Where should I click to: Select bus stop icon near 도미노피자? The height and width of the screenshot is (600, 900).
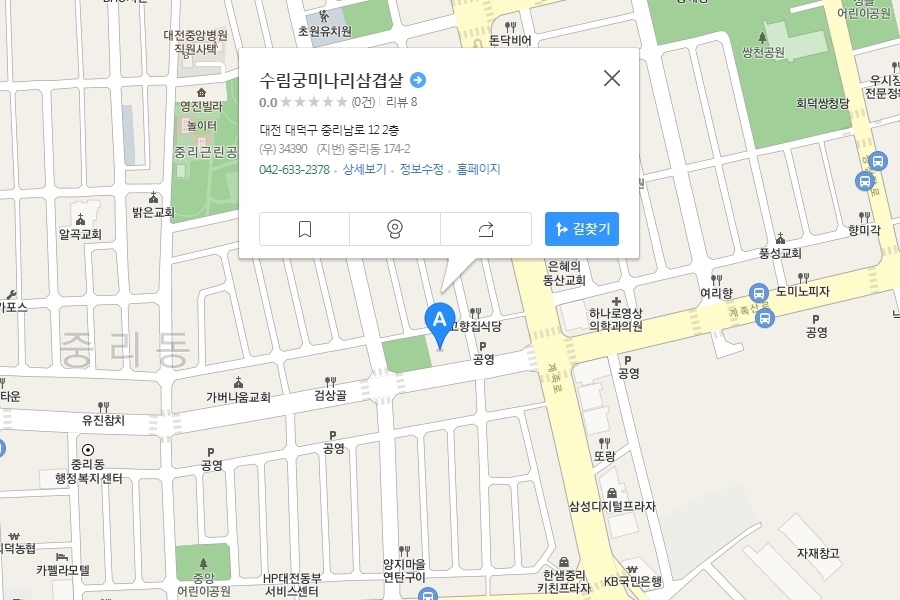[759, 293]
